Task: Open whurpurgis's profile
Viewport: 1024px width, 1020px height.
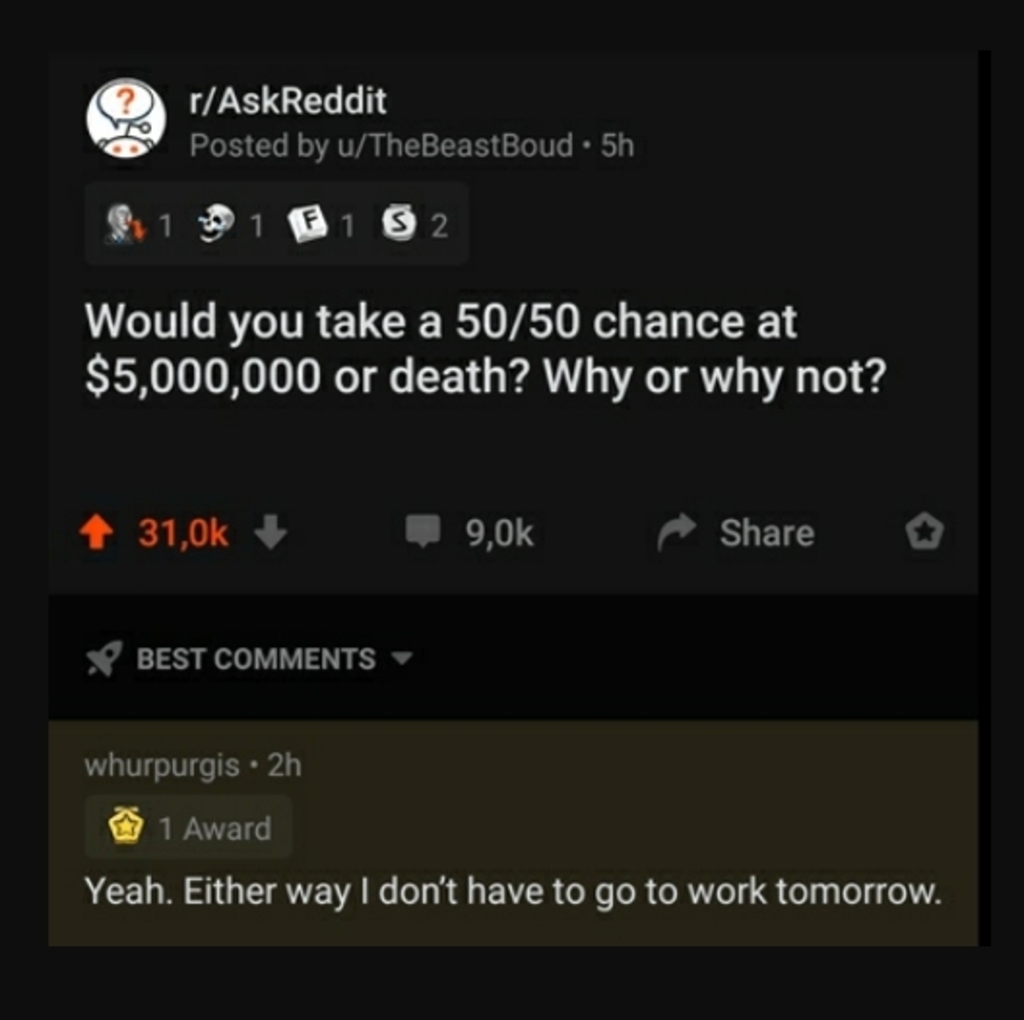Action: (x=162, y=766)
